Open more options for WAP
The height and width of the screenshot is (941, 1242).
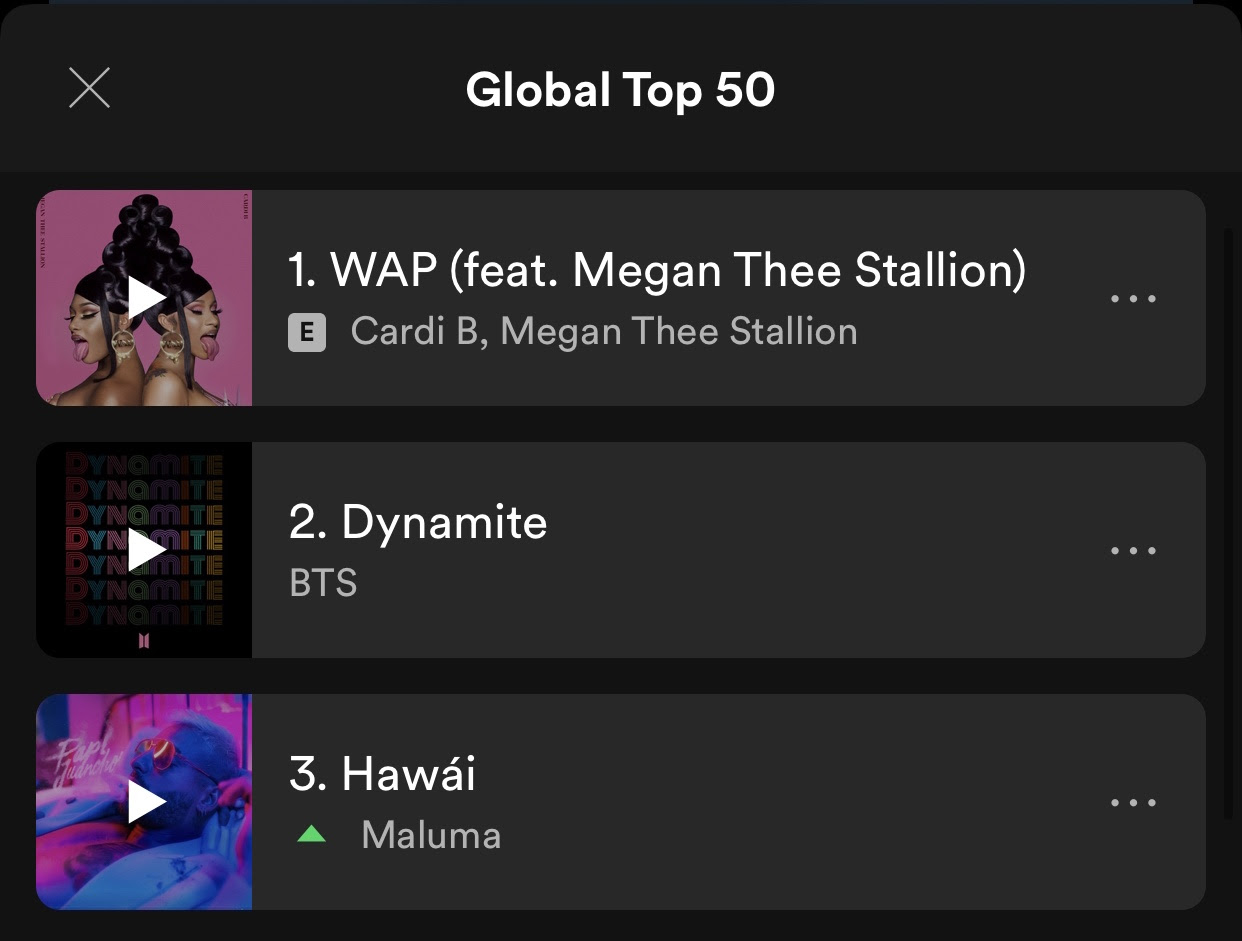pyautogui.click(x=1133, y=298)
